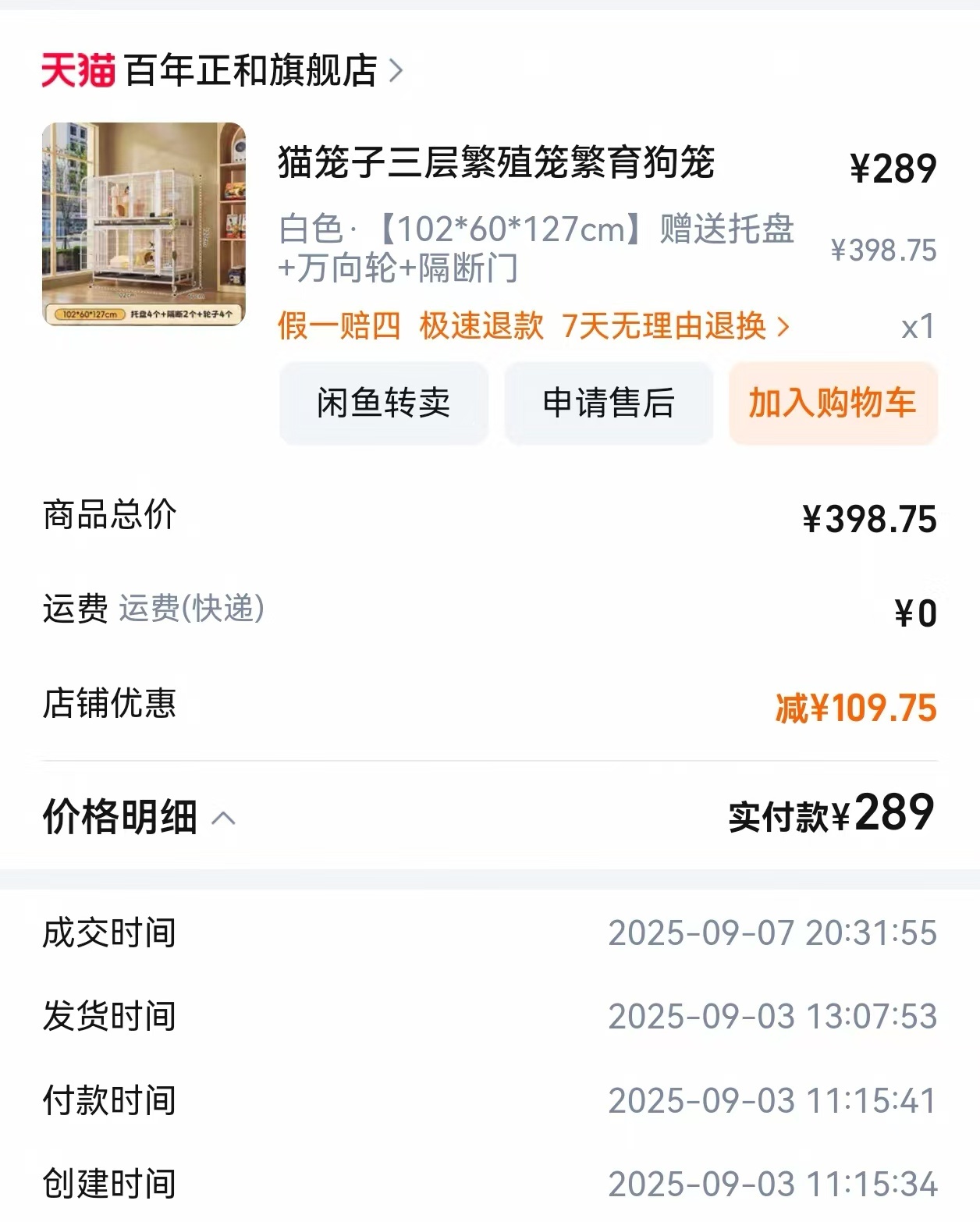Open the cat cage product thumbnail
Viewport: 980px width, 1222px height.
point(144,224)
